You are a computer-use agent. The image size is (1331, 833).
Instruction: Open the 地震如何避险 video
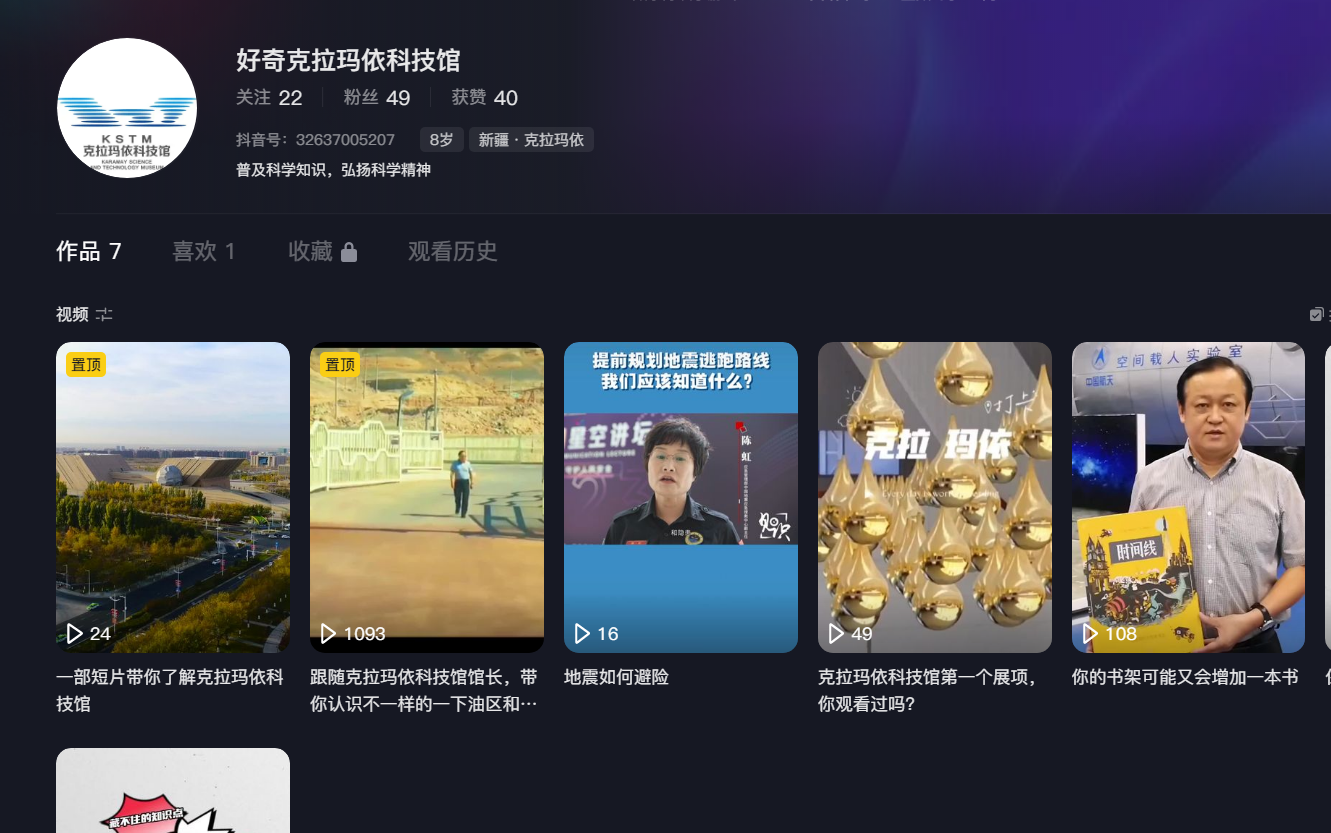pyautogui.click(x=681, y=497)
